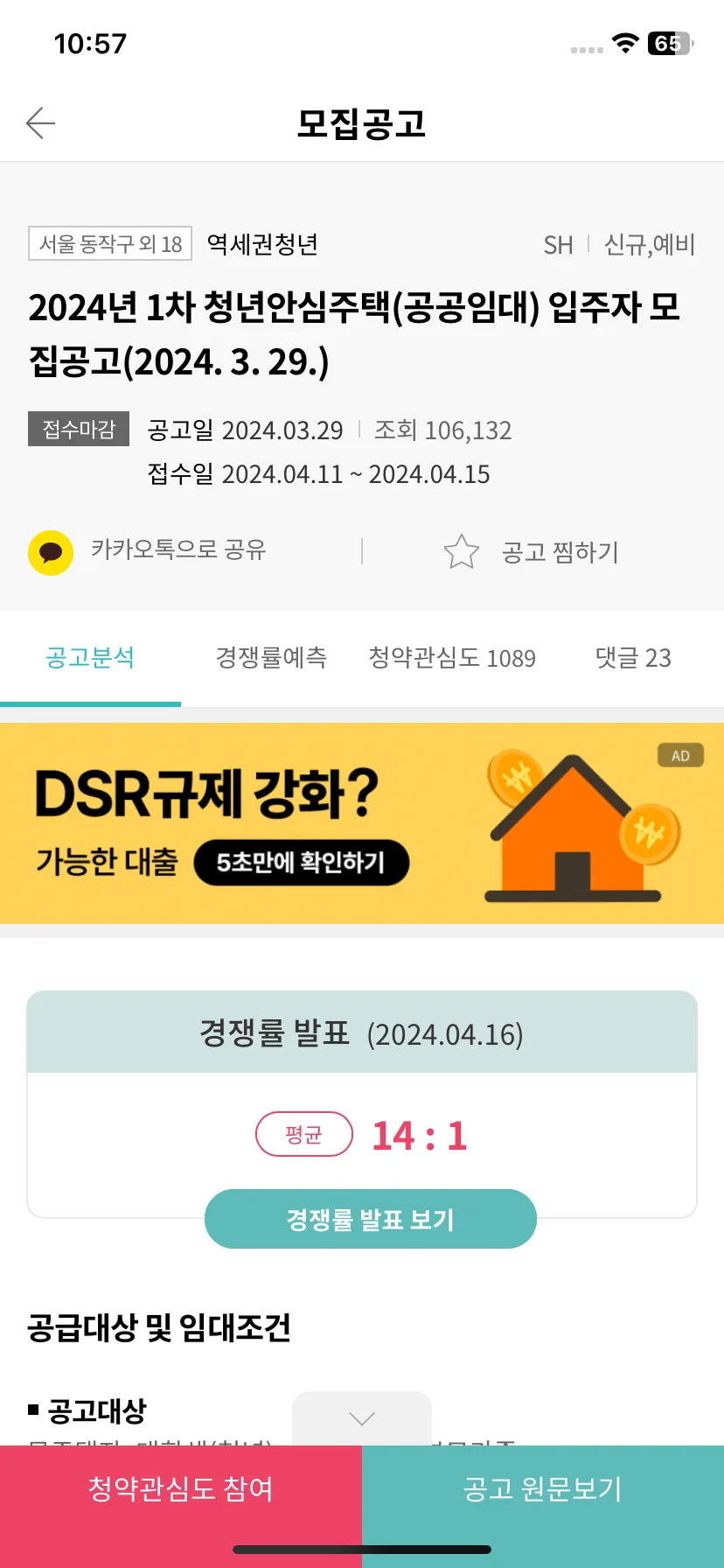
Task: Join via 청약관심도 참여 button
Action: pos(181,1489)
